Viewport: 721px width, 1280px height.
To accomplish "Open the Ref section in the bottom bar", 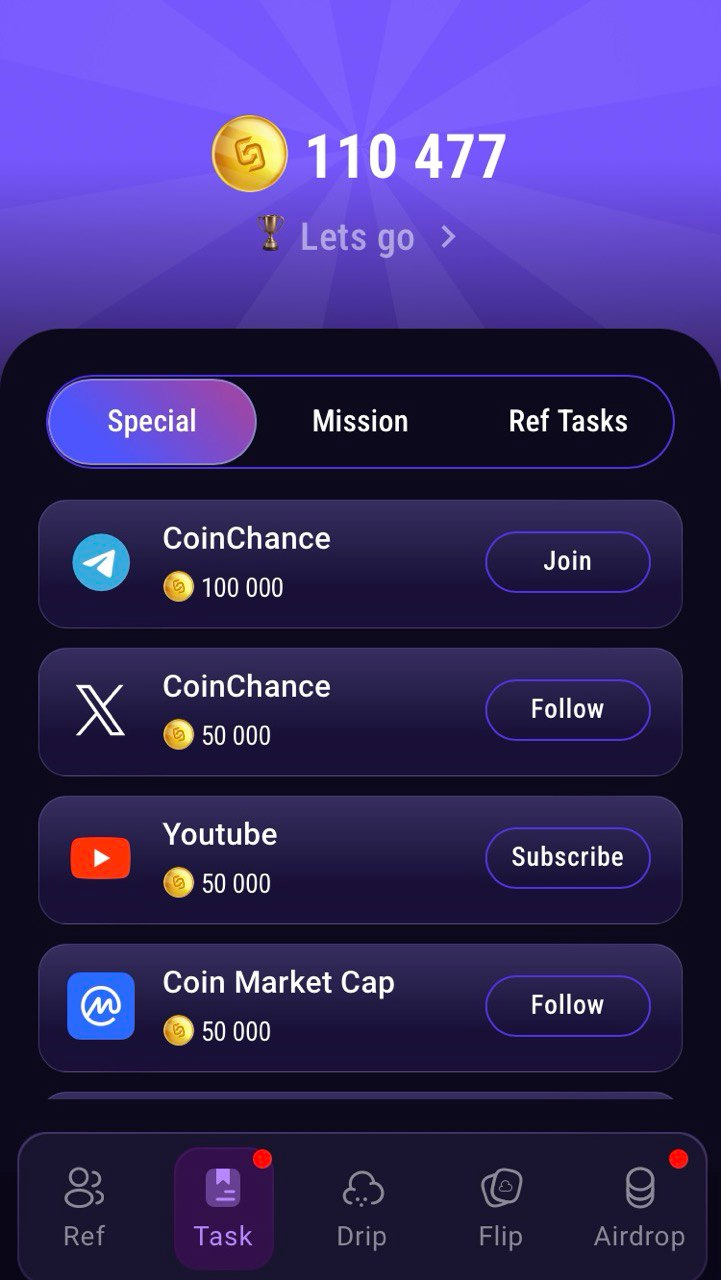I will pos(84,1208).
